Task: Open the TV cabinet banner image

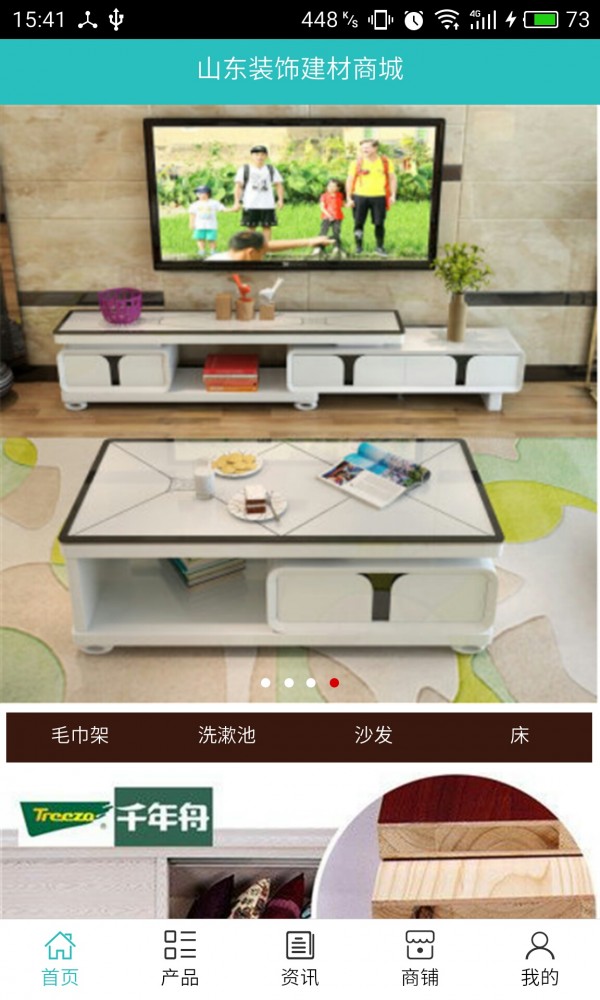Action: point(300,400)
